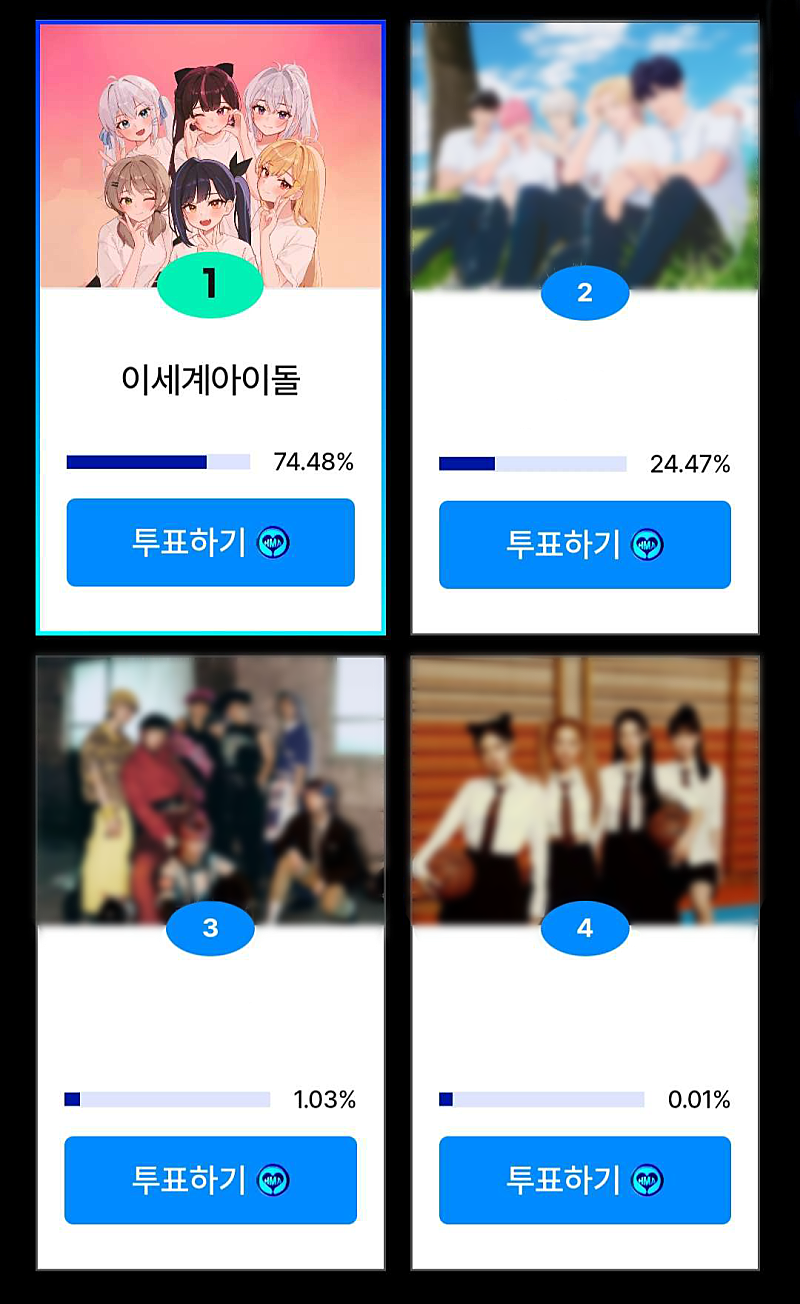800x1304 pixels.
Task: Tap 투표하기 on the rank 2 card
Action: [584, 545]
